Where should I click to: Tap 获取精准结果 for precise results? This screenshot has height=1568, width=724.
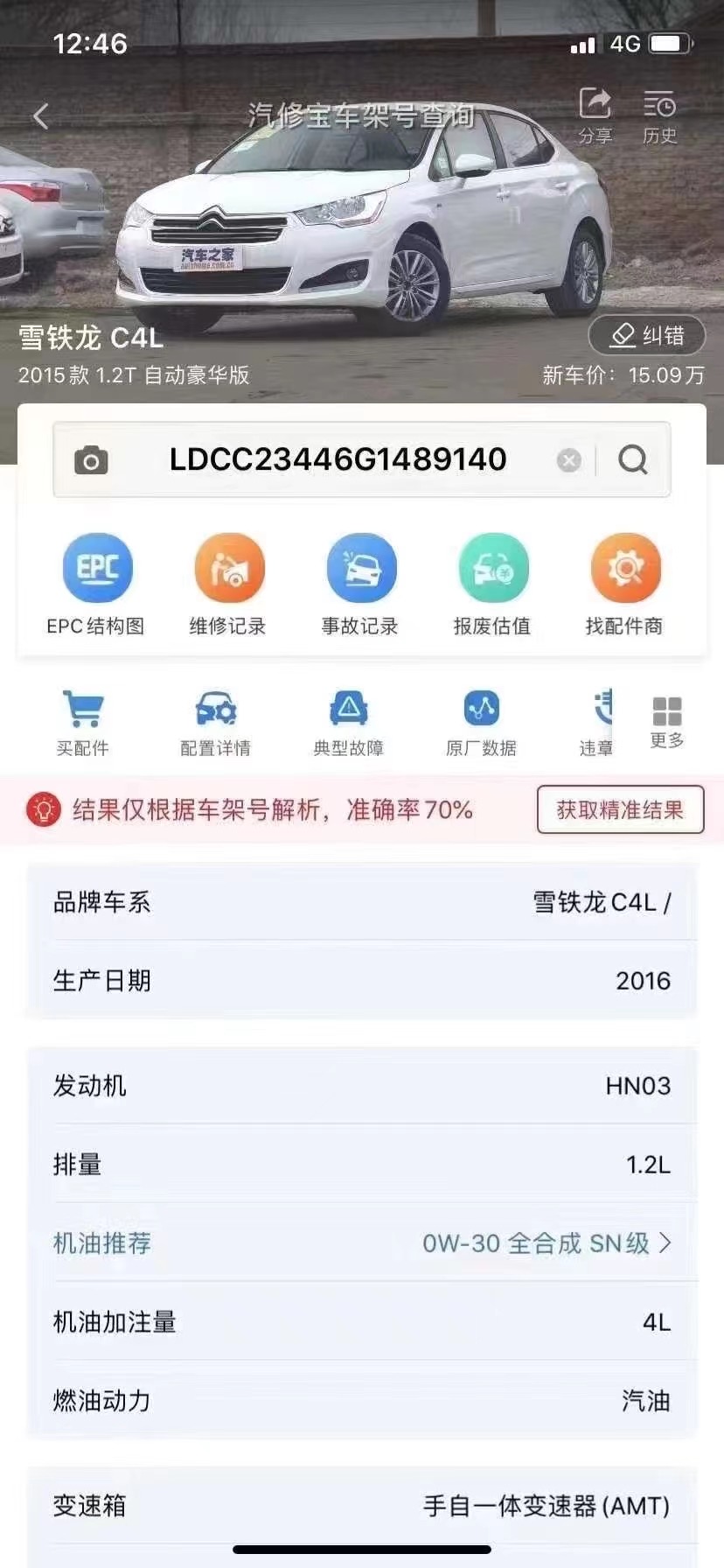tap(620, 809)
